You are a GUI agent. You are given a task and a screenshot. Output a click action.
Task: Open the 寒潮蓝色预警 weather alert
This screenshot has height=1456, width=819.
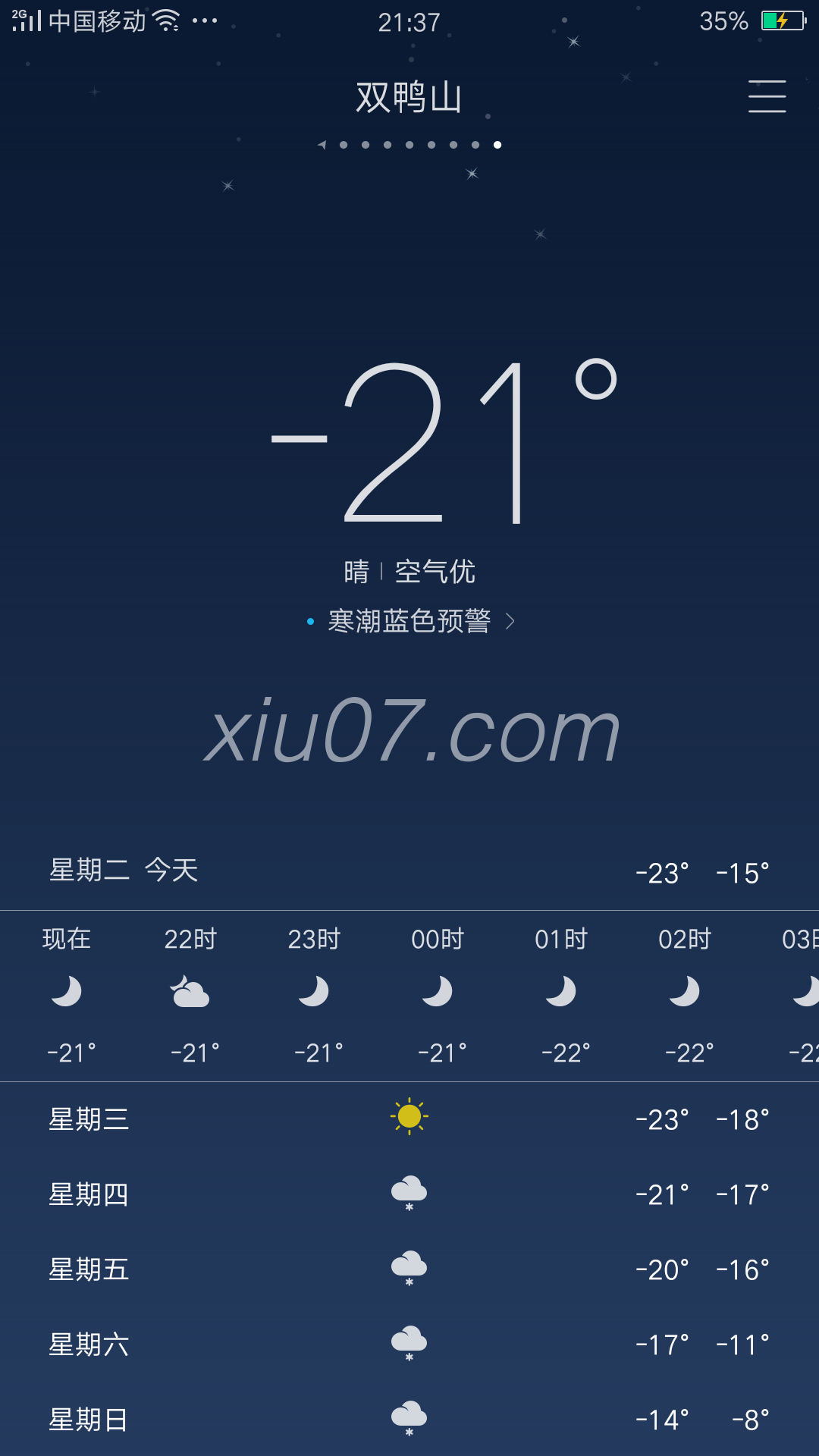click(411, 621)
